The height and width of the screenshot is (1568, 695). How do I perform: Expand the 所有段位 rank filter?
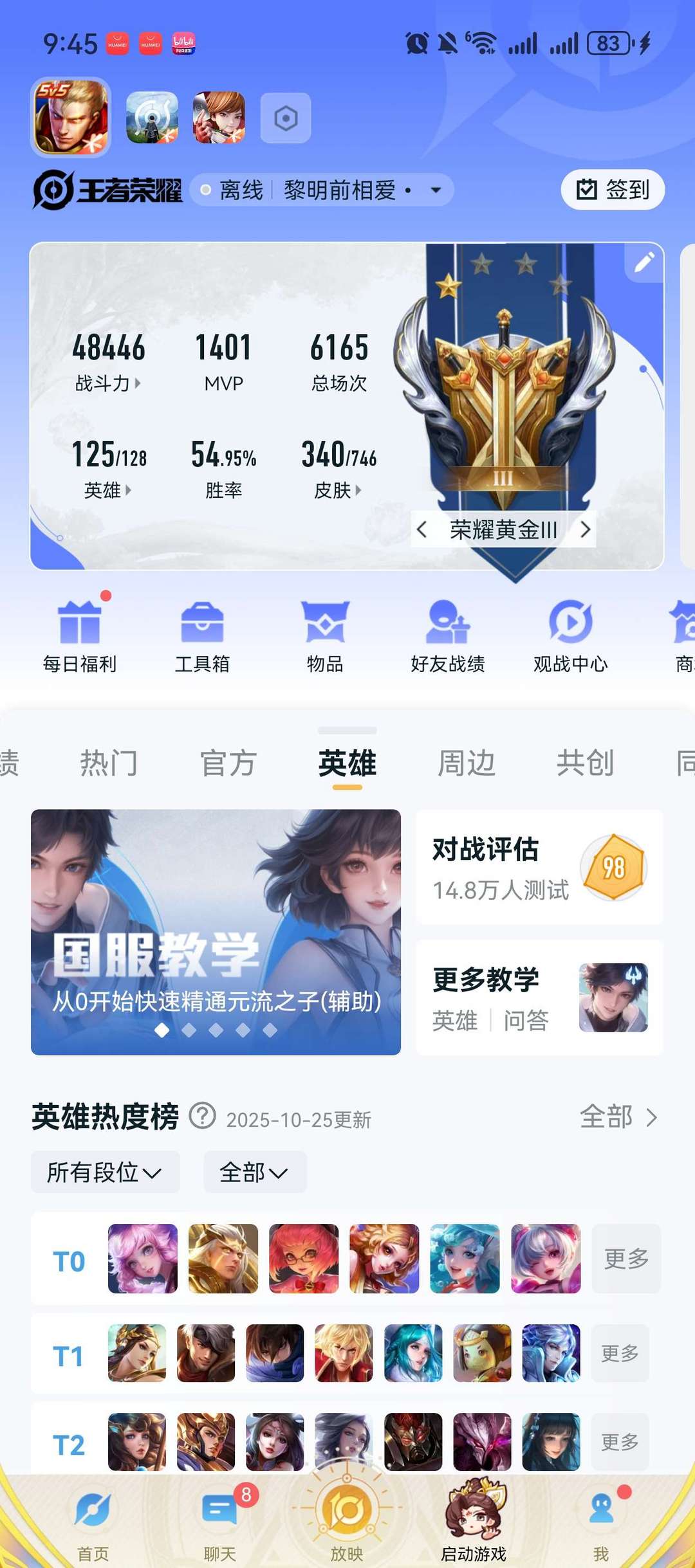click(105, 1172)
